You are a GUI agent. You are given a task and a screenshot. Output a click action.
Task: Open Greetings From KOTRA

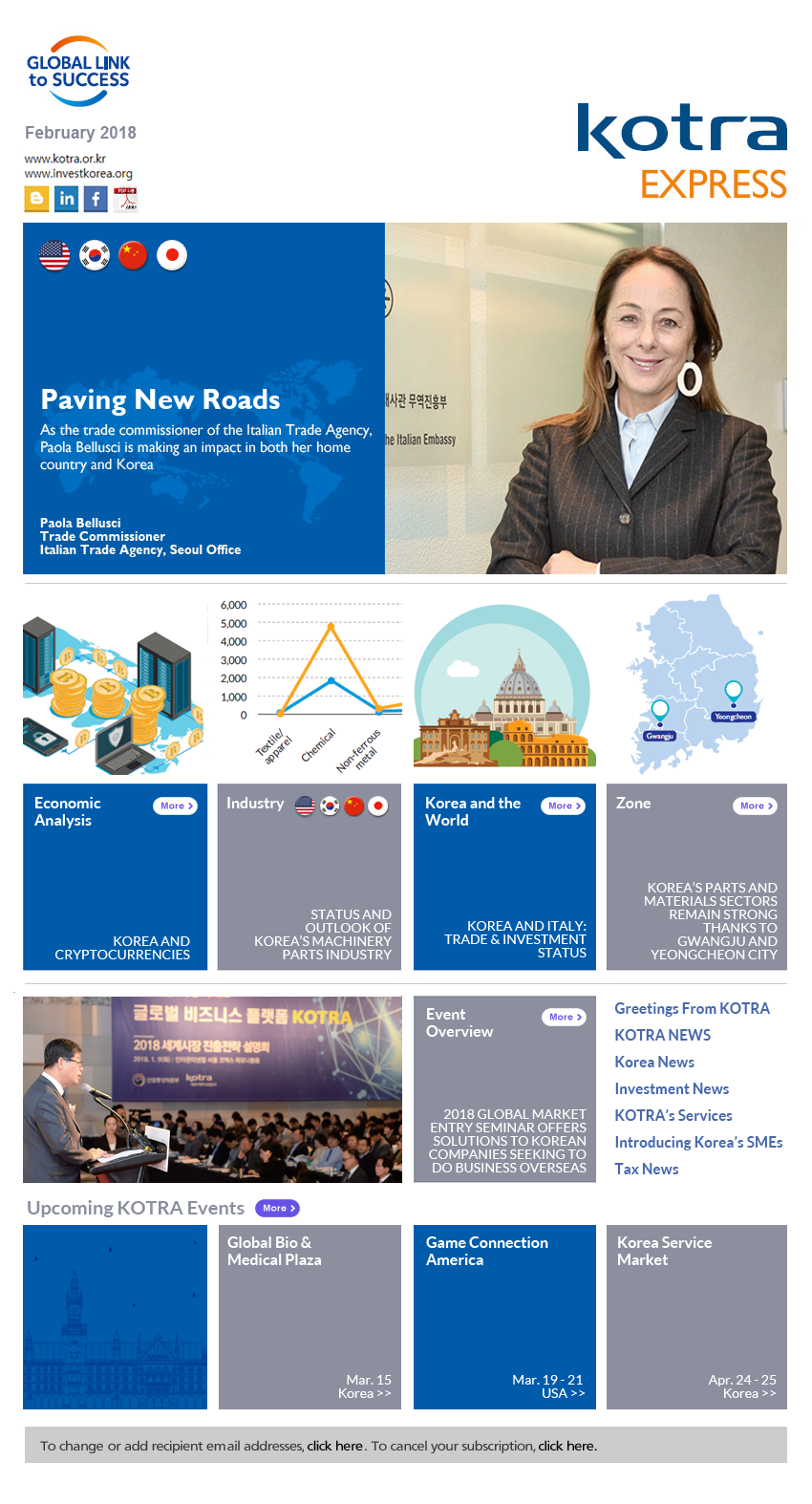[x=691, y=1008]
